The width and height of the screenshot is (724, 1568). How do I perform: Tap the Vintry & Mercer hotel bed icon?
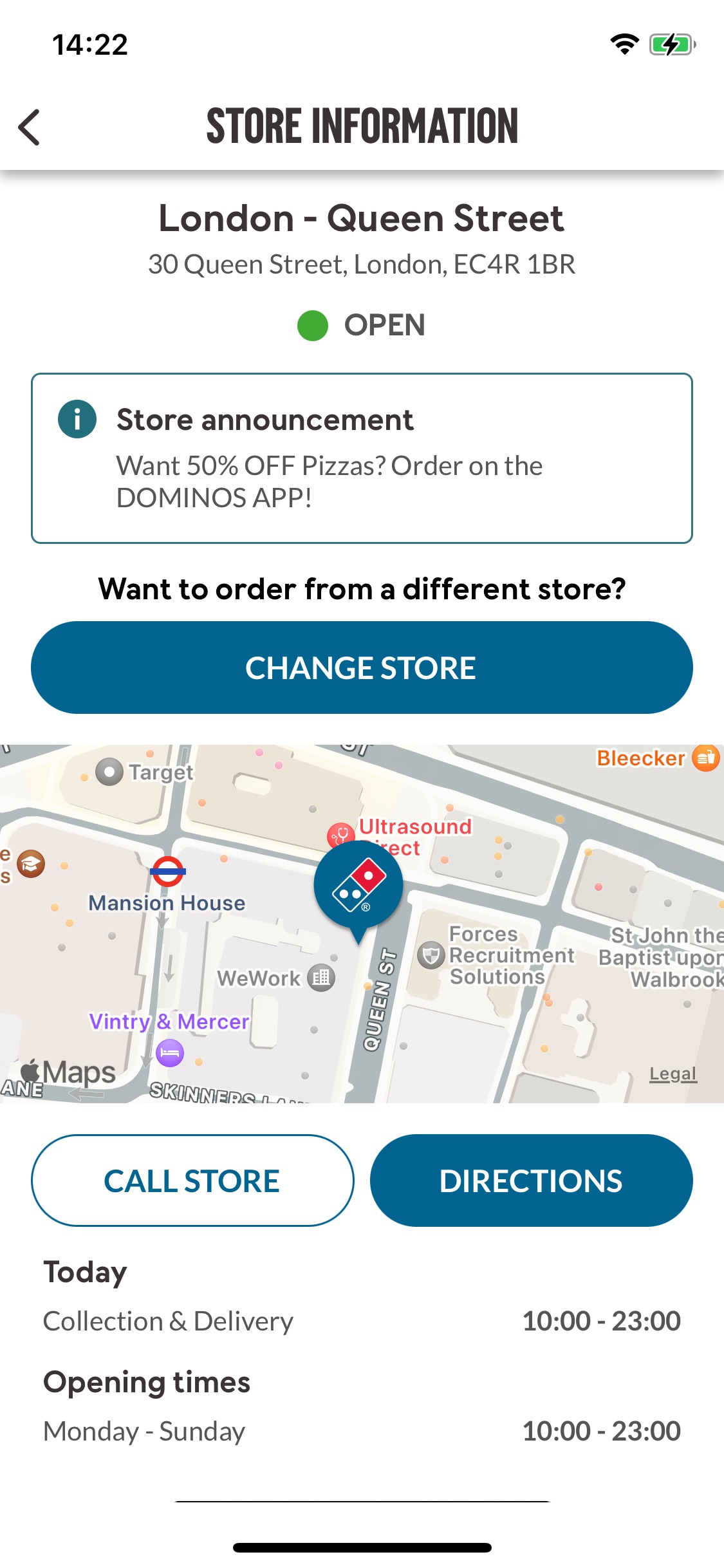coord(169,1053)
